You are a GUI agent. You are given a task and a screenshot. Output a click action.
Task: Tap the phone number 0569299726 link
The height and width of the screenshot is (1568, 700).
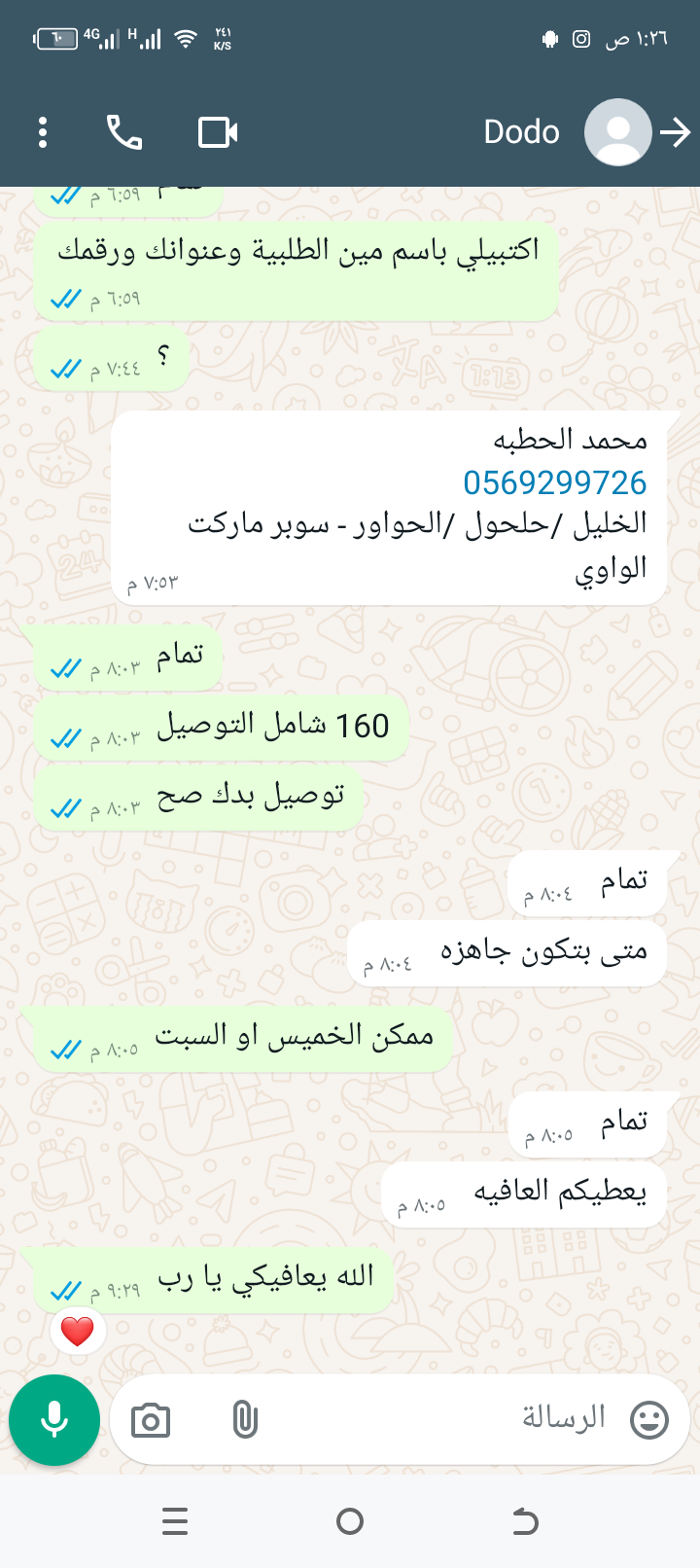[x=554, y=482]
